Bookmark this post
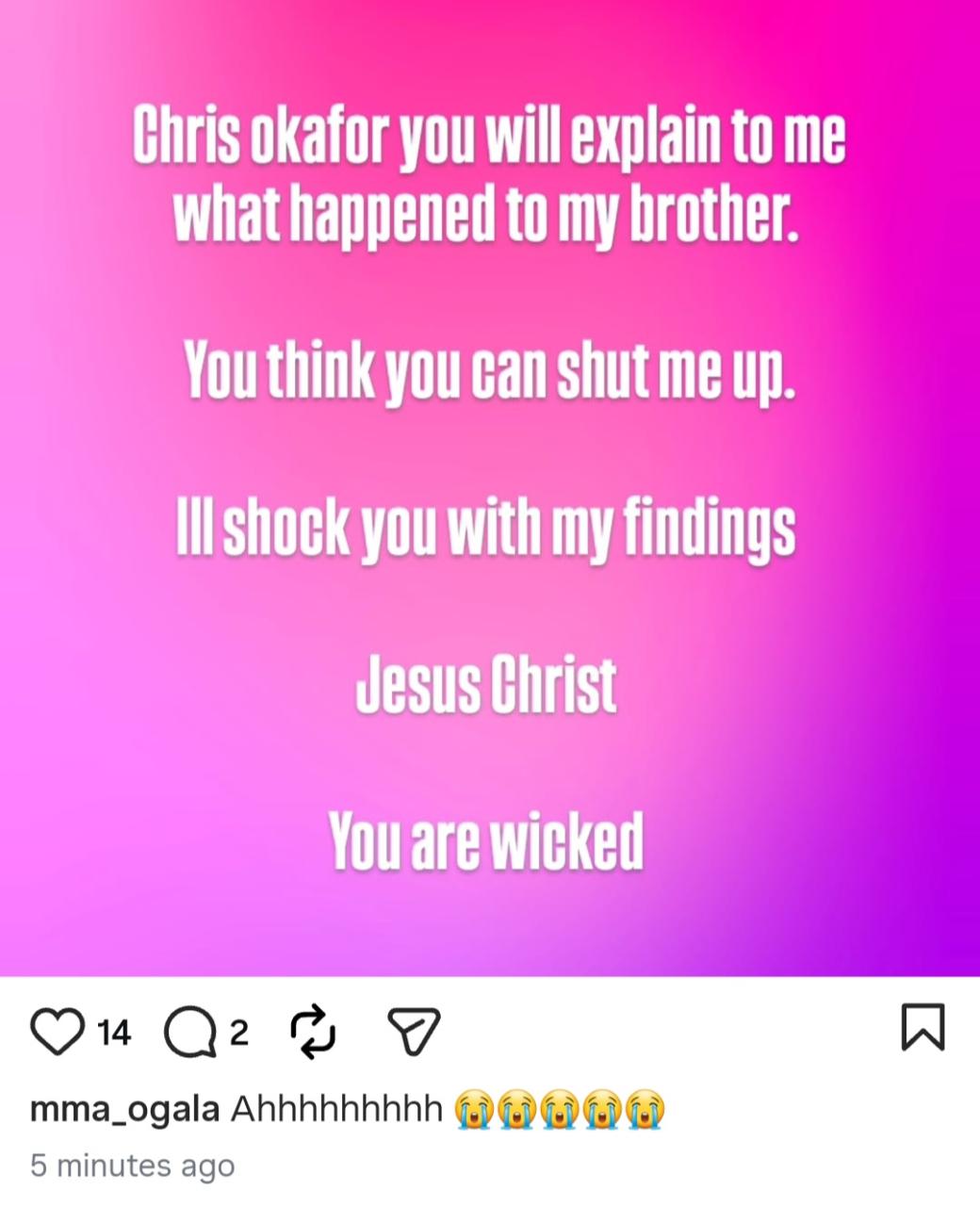Image resolution: width=980 pixels, height=1206 pixels. pyautogui.click(x=922, y=1027)
